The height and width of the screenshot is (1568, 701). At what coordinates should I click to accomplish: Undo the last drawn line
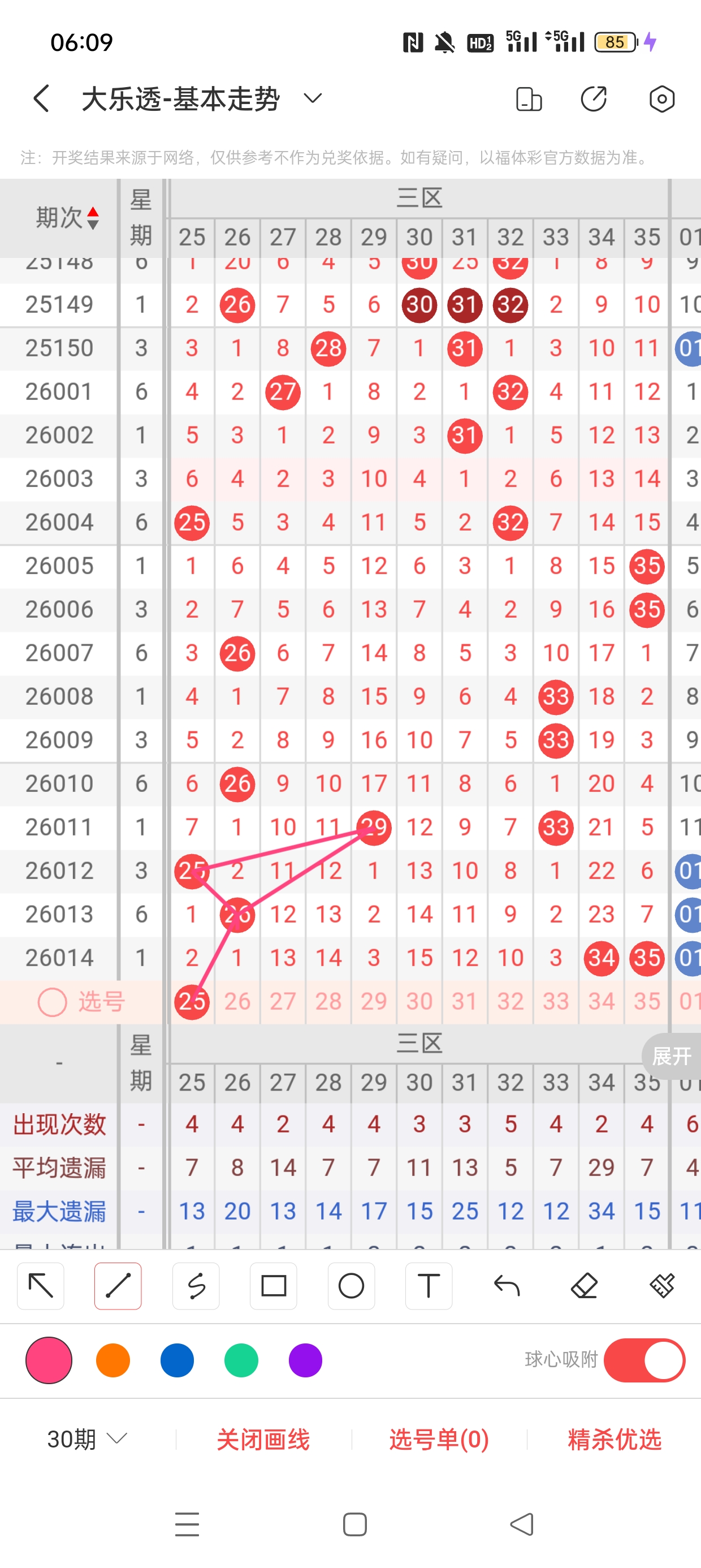(507, 1286)
